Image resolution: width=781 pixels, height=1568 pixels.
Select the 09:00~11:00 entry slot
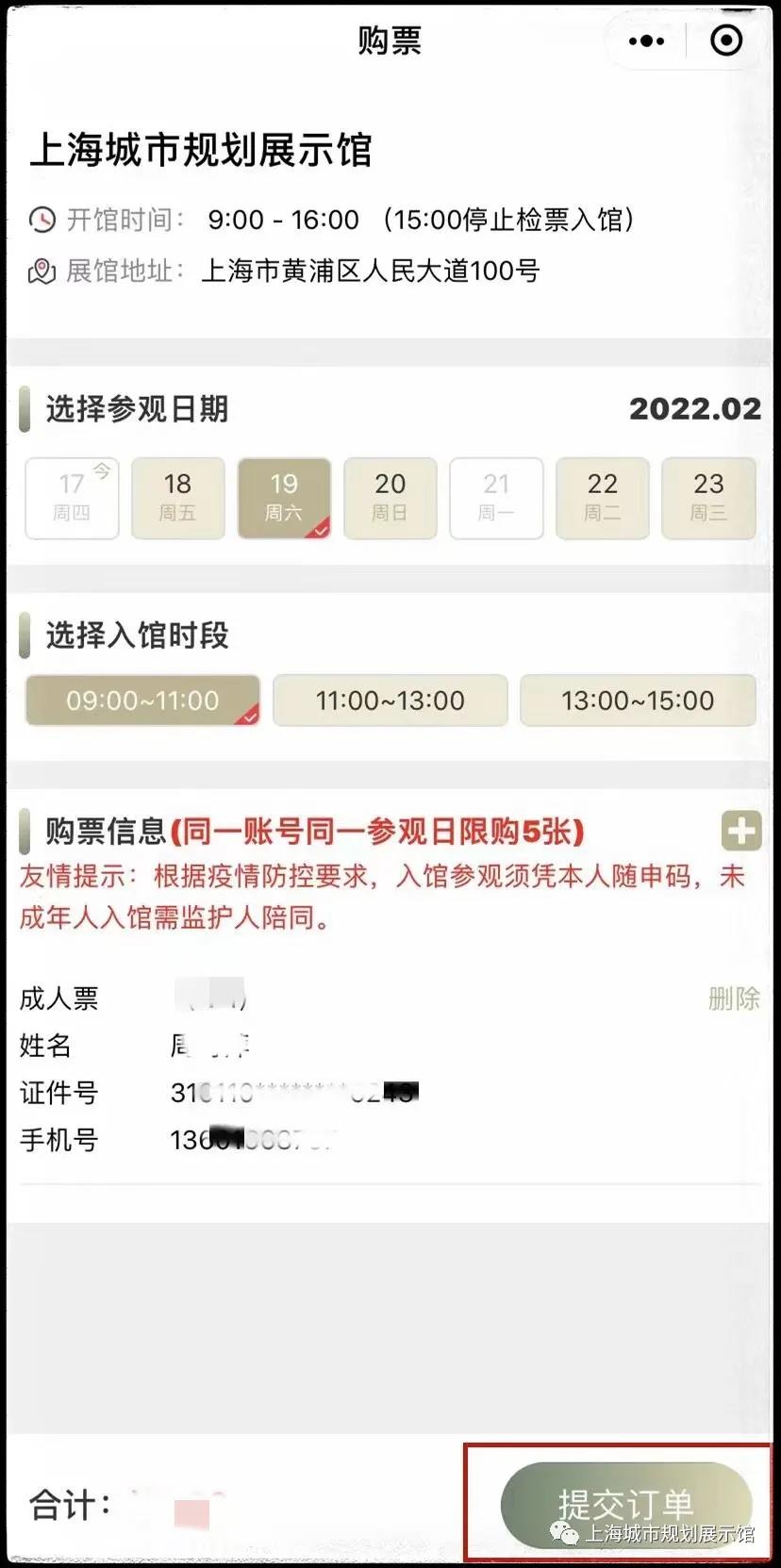[142, 701]
